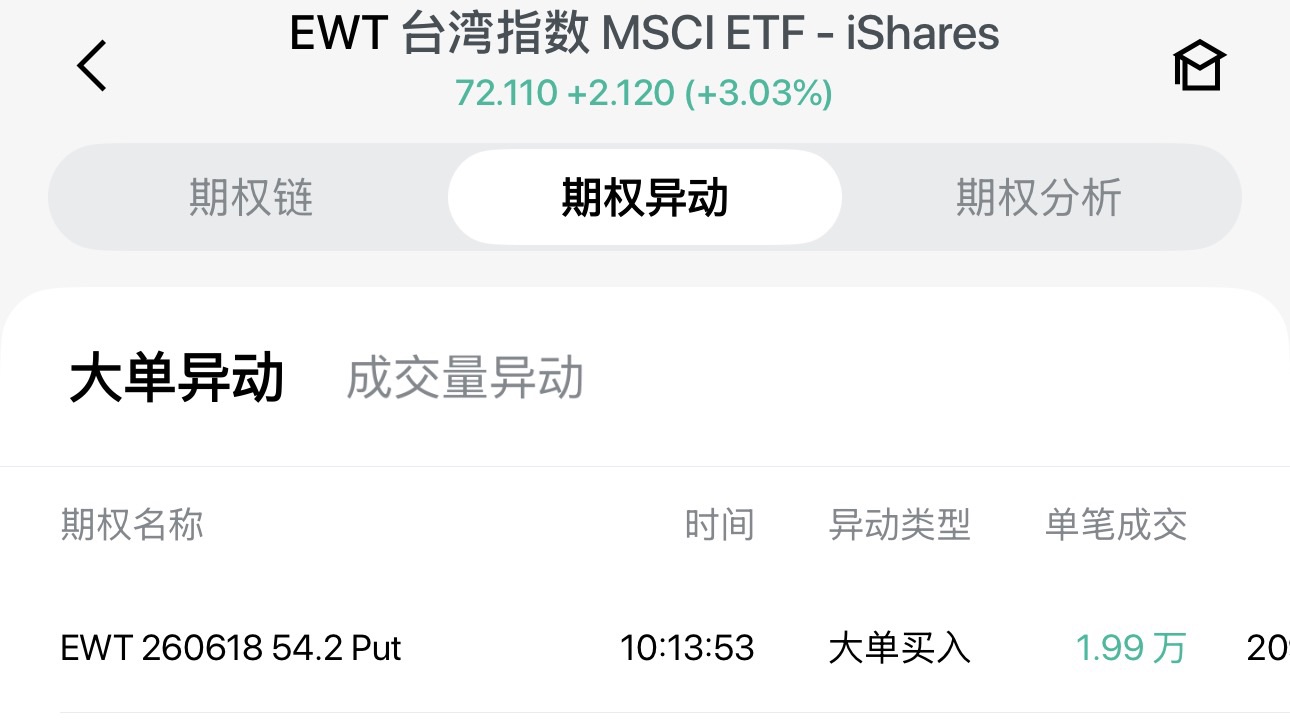Go back using the arrow
Screen dimensions: 1290x726
pos(92,66)
